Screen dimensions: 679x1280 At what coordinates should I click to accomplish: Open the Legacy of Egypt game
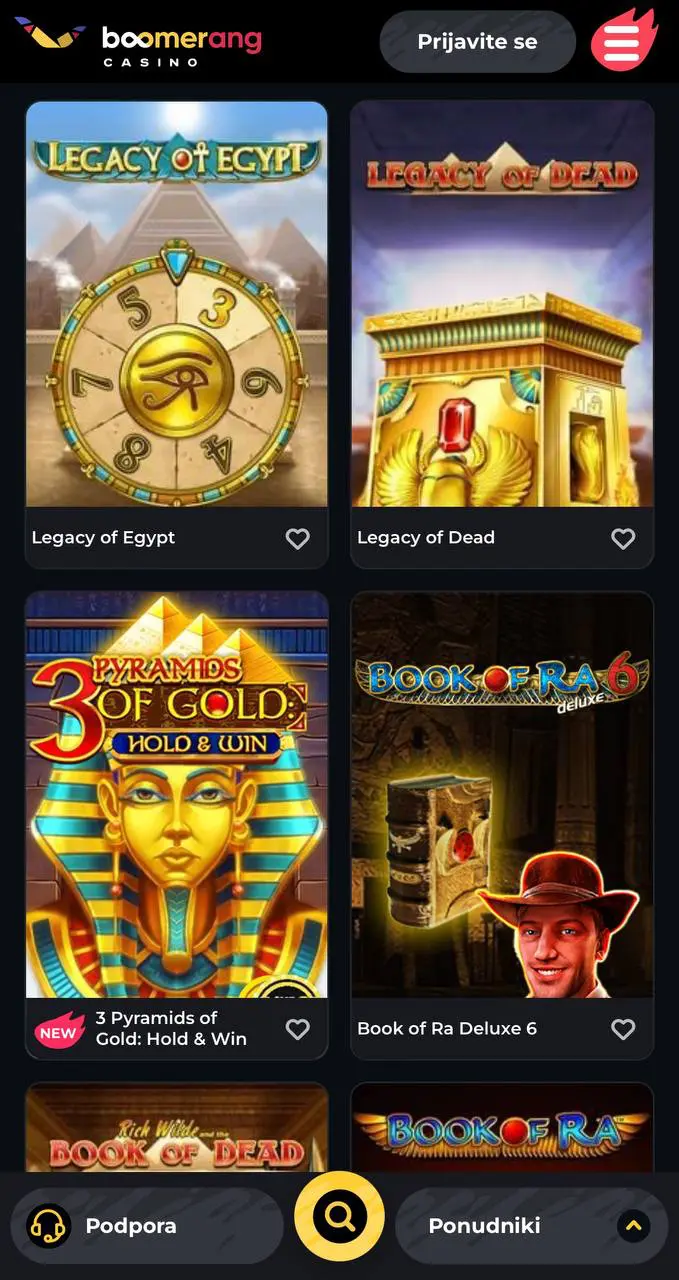176,305
